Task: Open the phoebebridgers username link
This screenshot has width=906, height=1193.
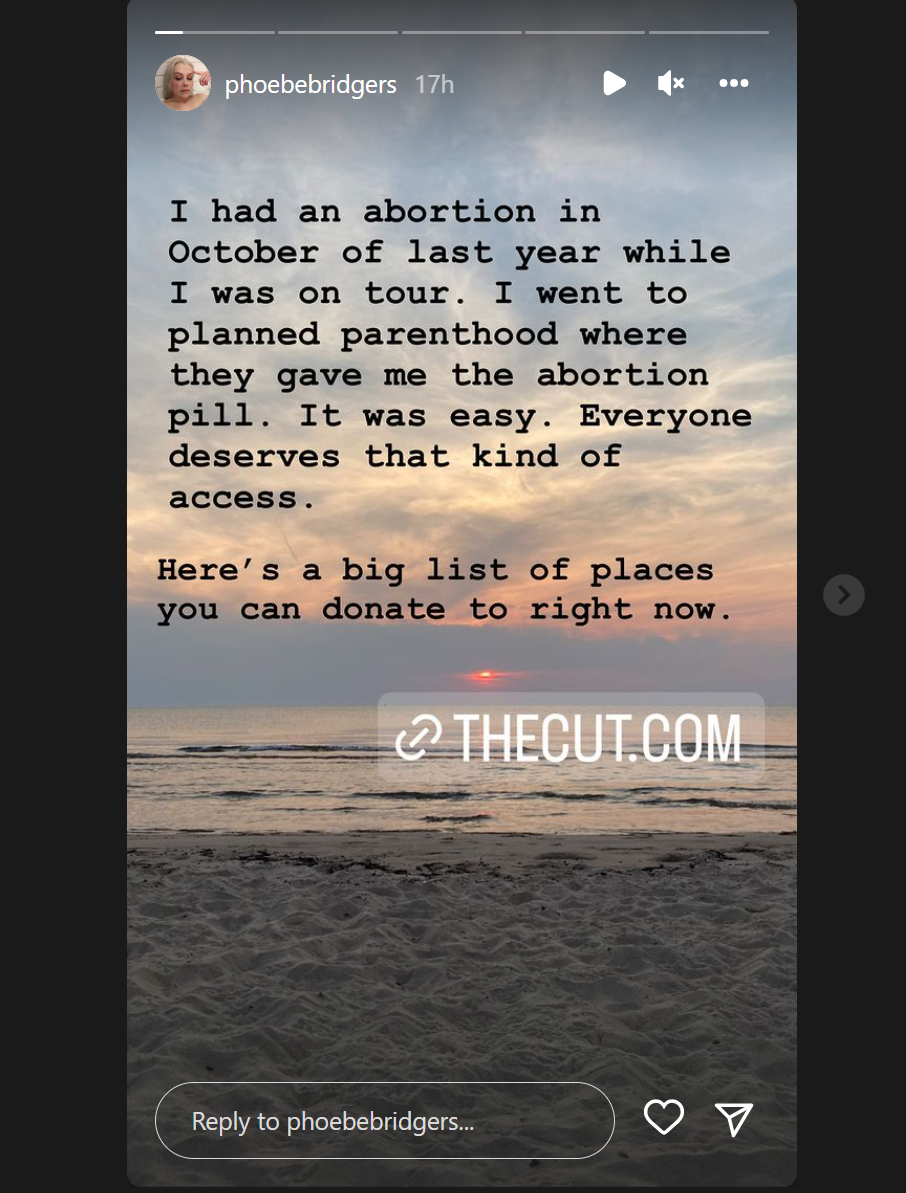Action: click(310, 85)
